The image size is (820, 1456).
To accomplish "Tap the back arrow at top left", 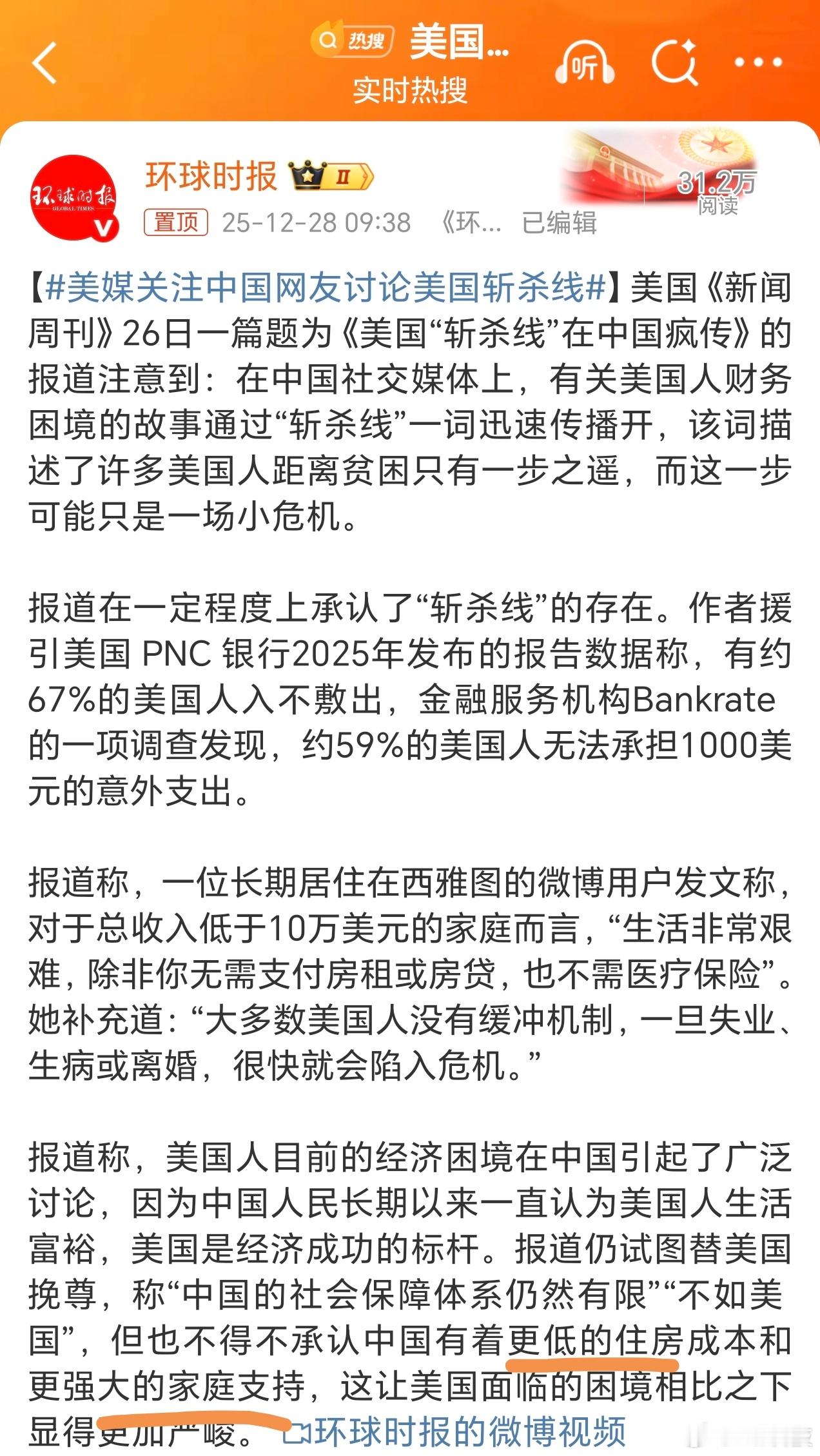I will [43, 61].
